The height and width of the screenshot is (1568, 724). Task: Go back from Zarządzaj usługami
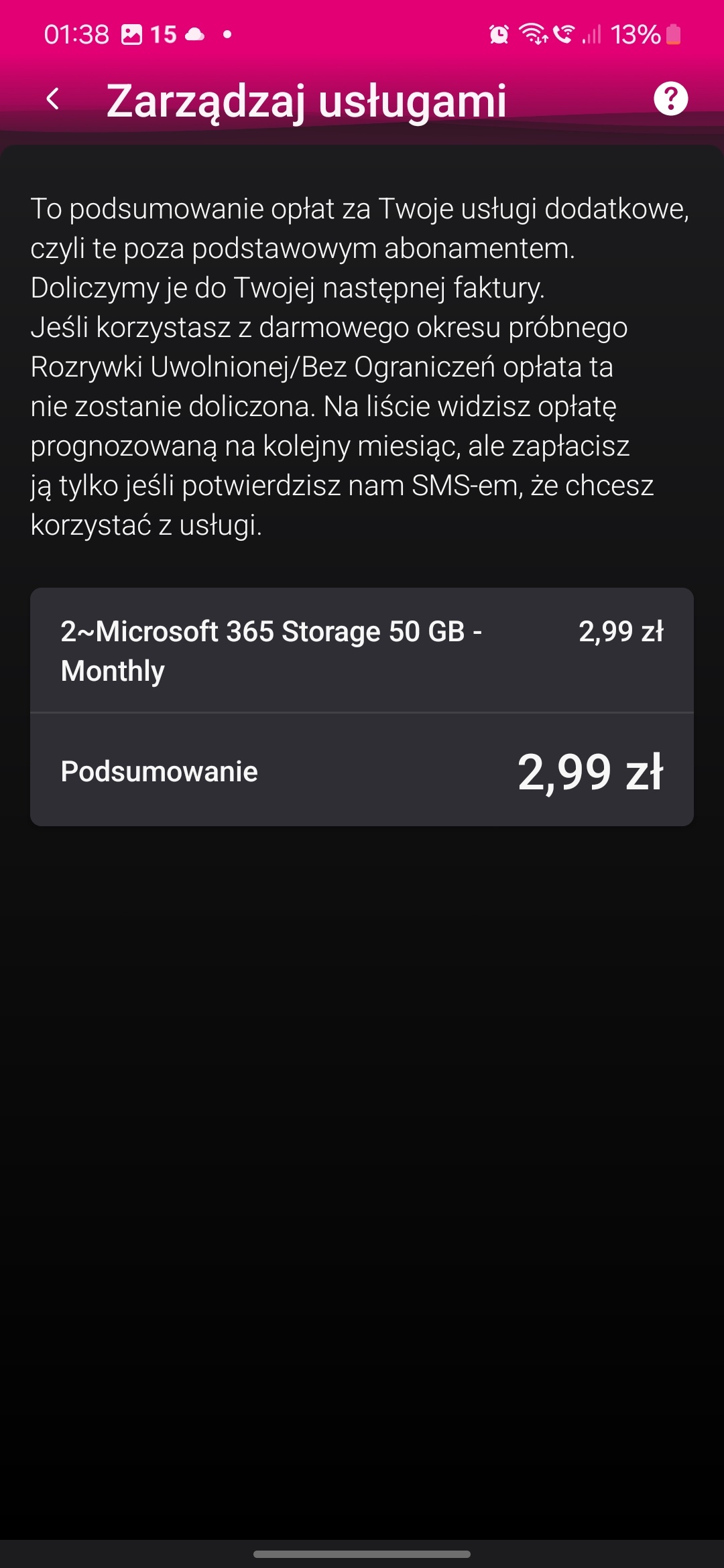click(x=53, y=99)
